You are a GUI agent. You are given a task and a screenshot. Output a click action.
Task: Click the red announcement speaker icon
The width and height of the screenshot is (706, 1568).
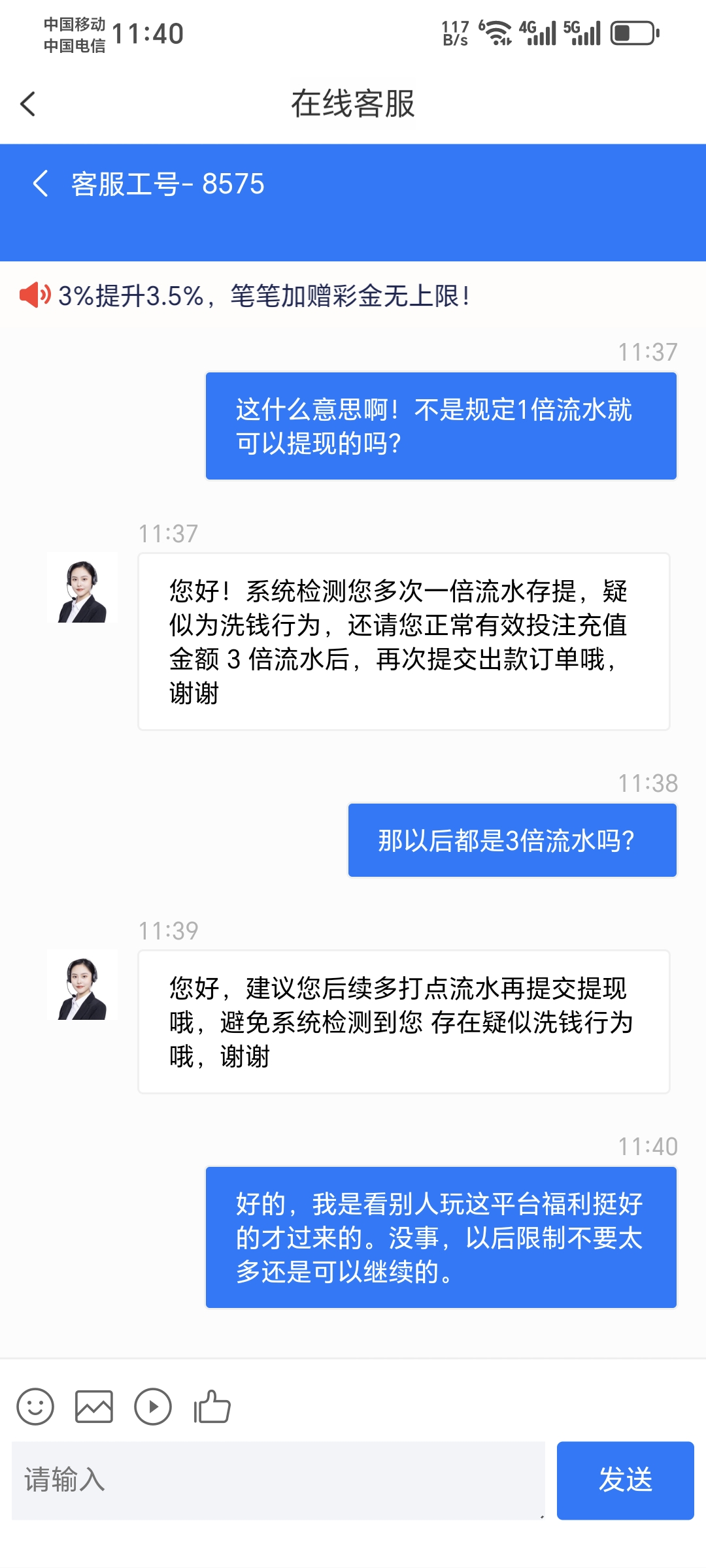click(x=34, y=295)
